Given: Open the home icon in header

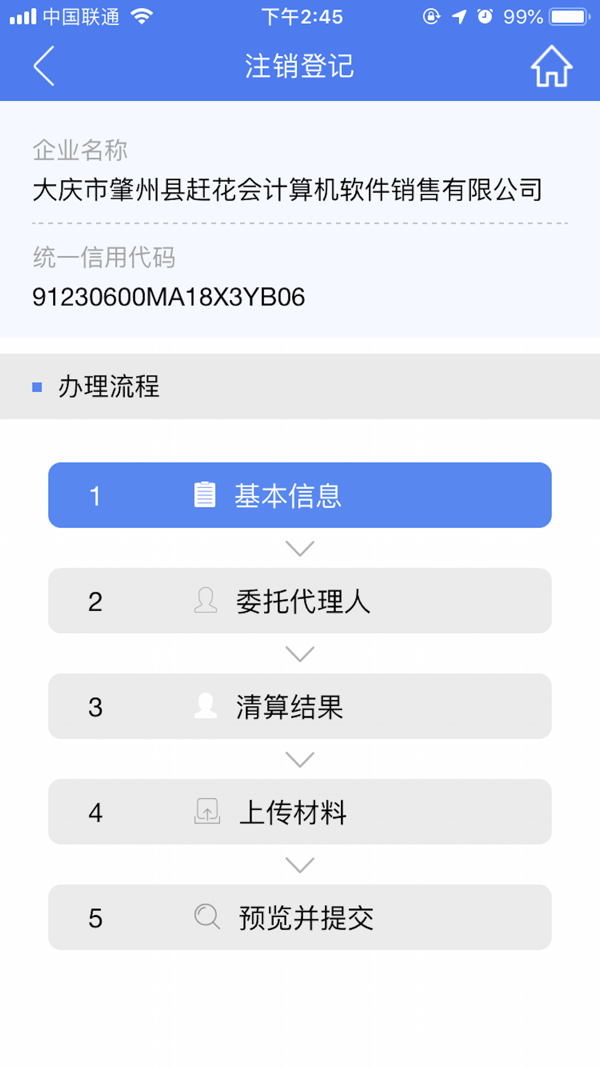Looking at the screenshot, I should 551,66.
